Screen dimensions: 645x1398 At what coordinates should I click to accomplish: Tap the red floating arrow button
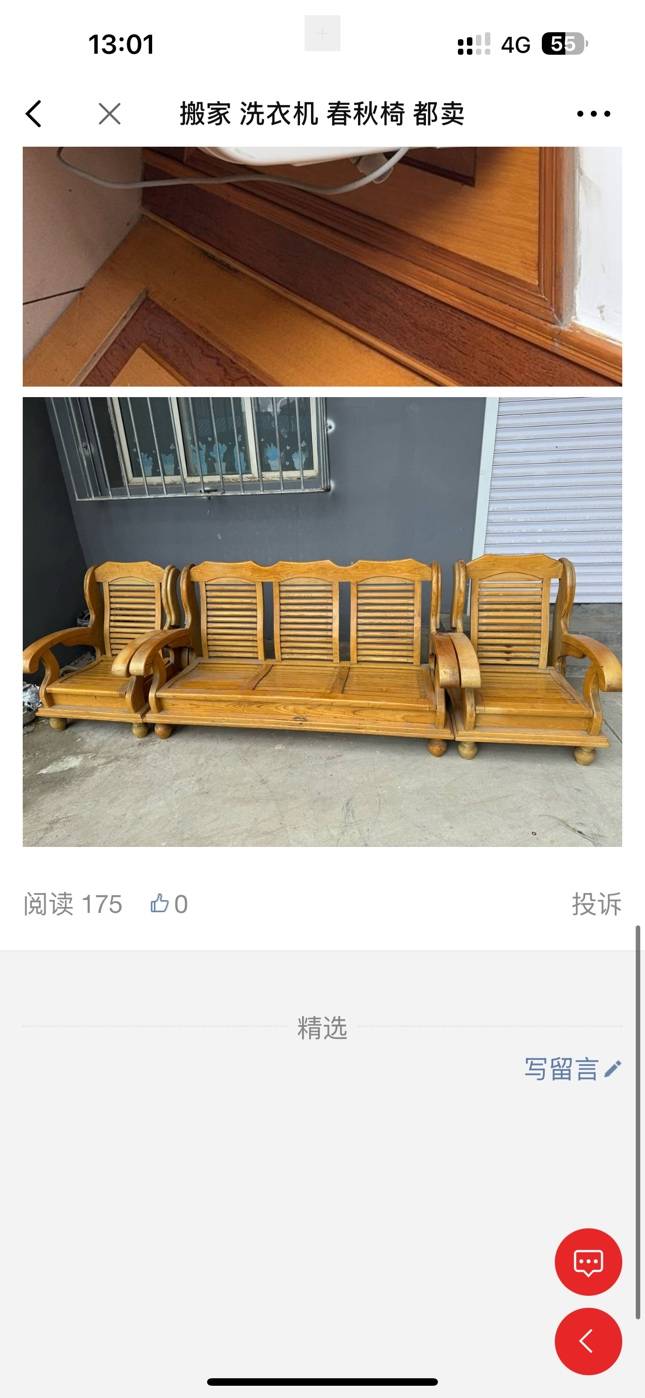(x=588, y=1342)
